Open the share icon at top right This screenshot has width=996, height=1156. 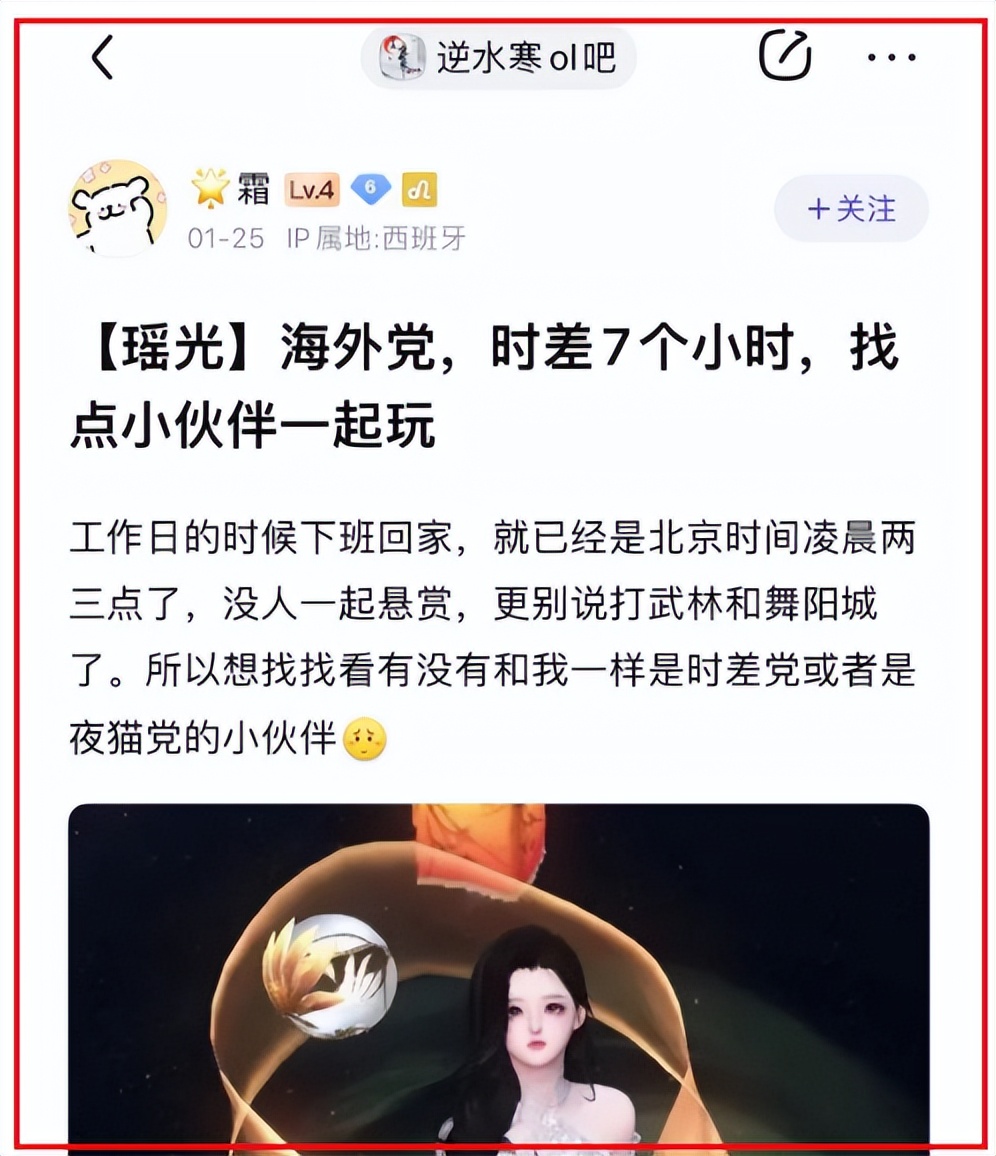tap(785, 57)
